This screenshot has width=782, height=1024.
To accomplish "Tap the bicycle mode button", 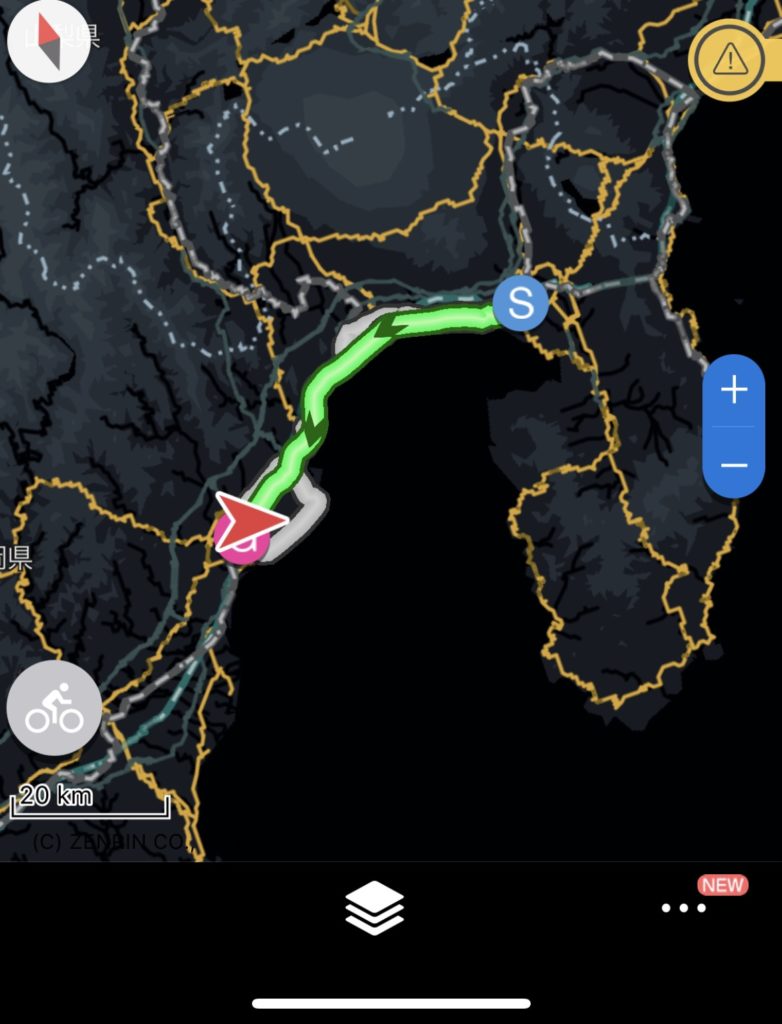I will point(54,708).
